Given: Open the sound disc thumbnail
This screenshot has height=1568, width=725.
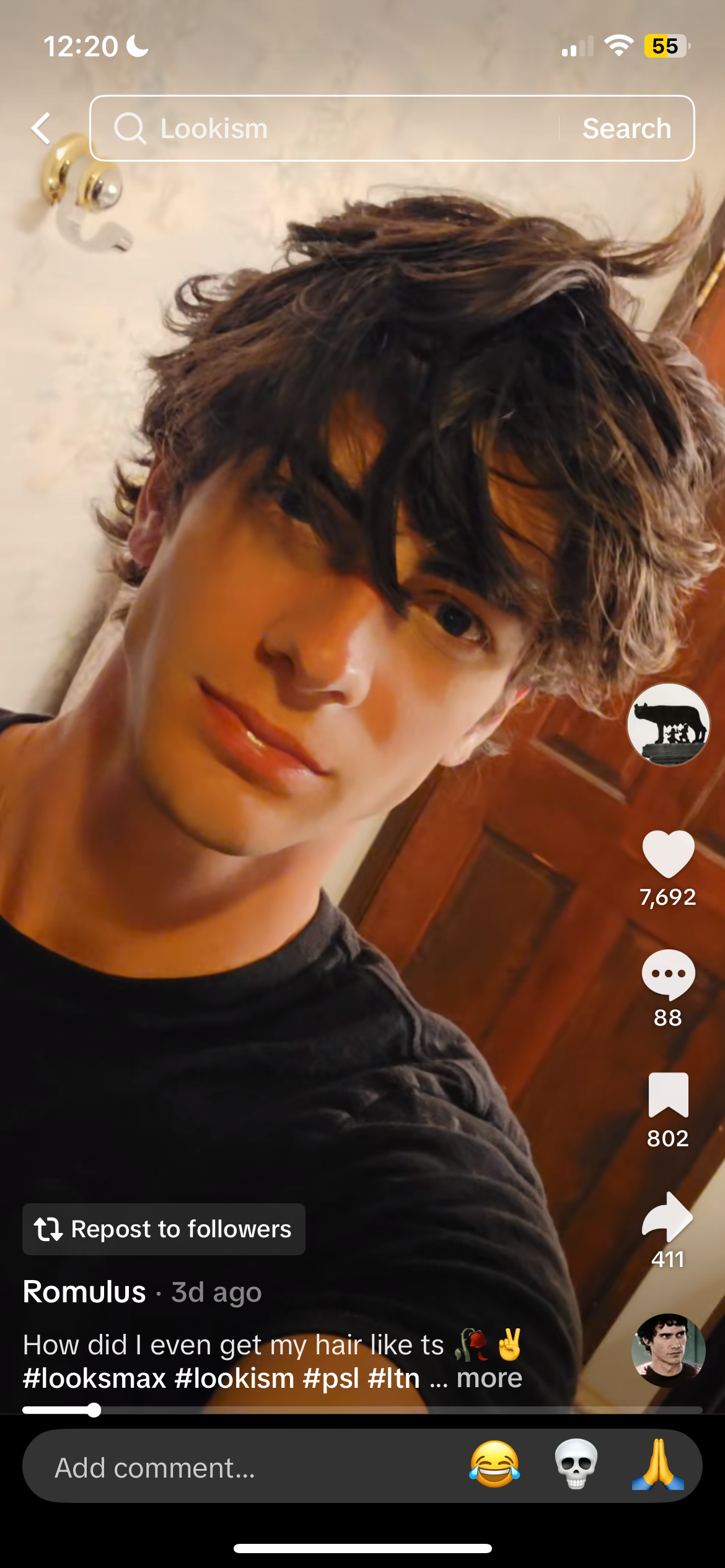Looking at the screenshot, I should [x=669, y=1350].
